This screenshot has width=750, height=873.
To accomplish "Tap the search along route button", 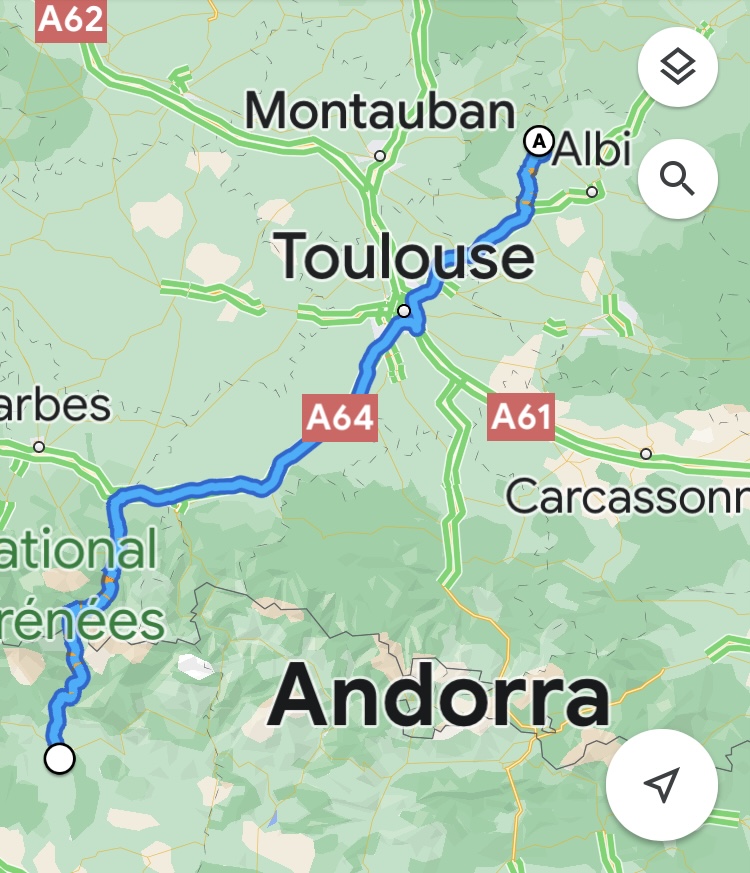I will [677, 179].
